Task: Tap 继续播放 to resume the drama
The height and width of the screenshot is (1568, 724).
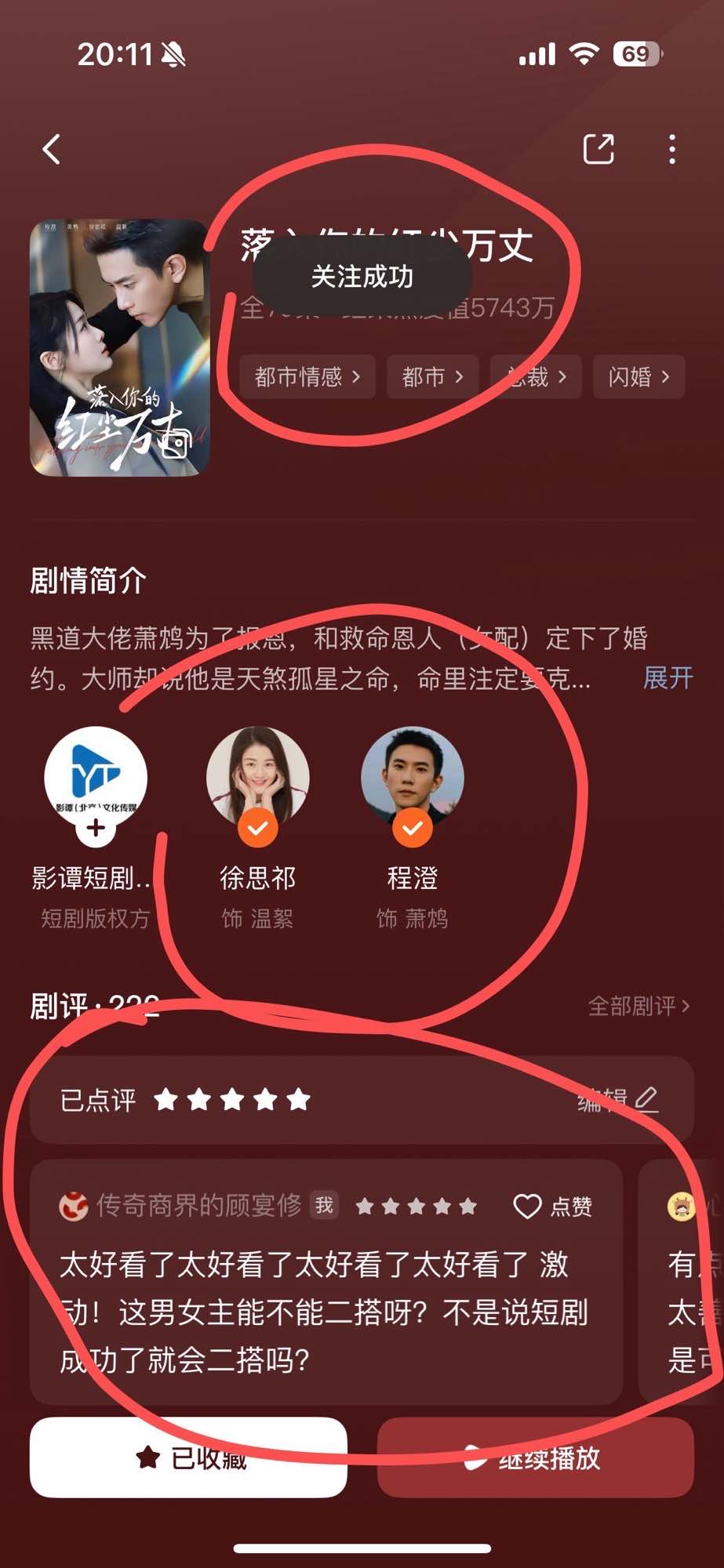Action: click(536, 1457)
